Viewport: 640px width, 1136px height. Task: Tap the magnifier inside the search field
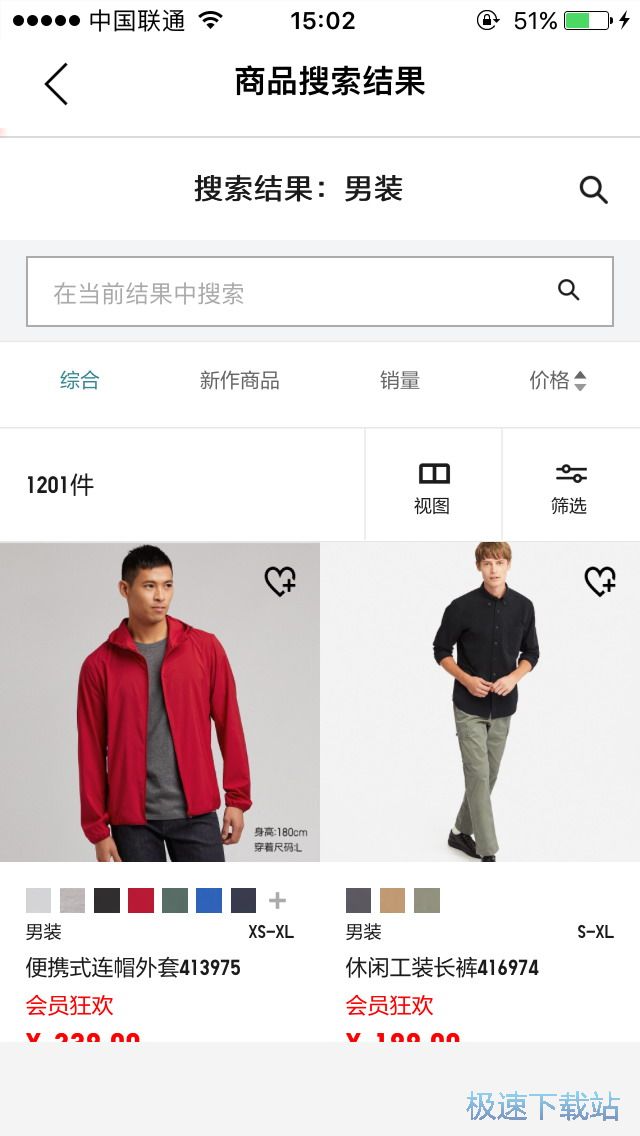pyautogui.click(x=569, y=290)
